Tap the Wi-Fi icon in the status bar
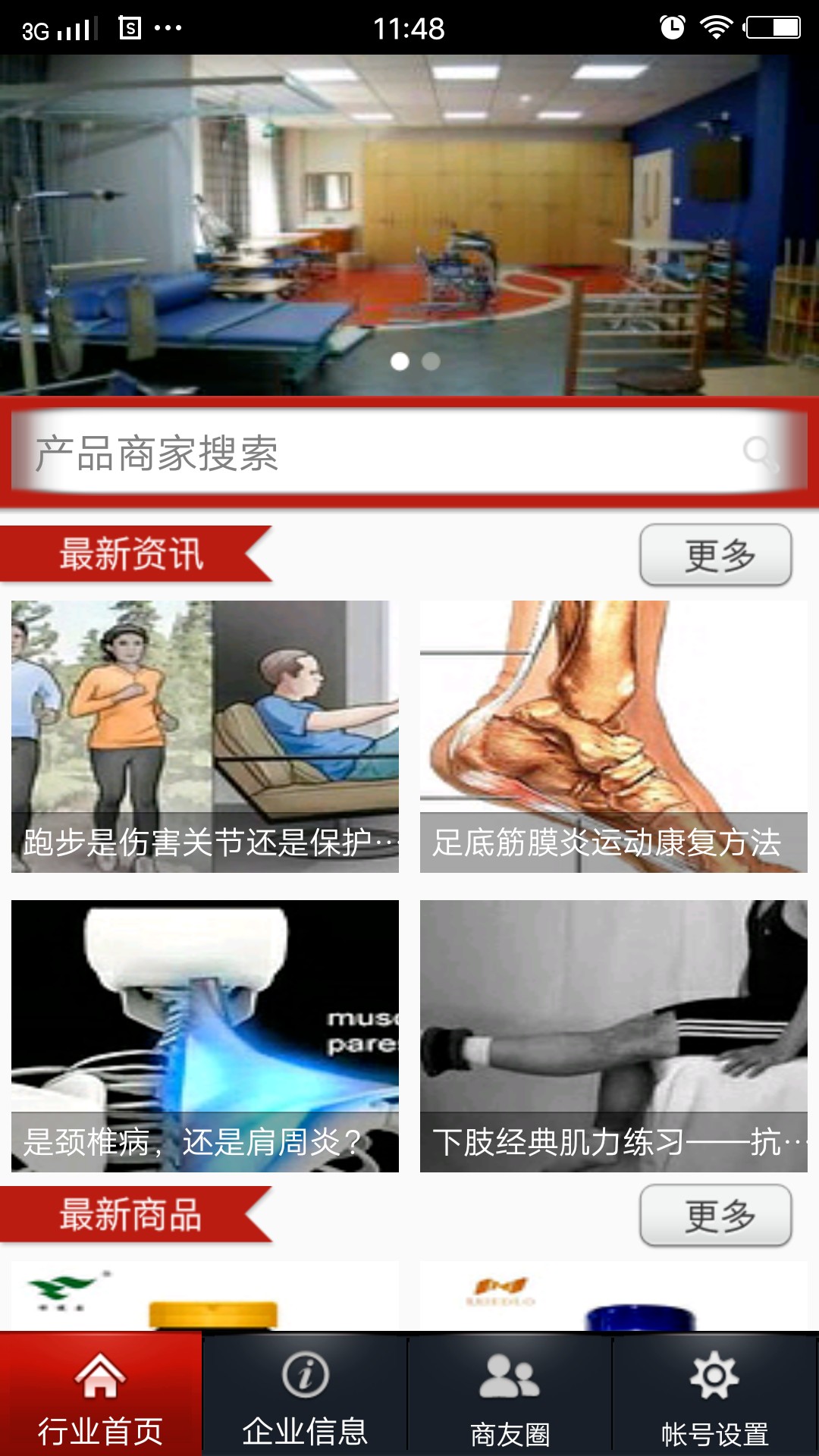The image size is (819, 1456). point(715,24)
